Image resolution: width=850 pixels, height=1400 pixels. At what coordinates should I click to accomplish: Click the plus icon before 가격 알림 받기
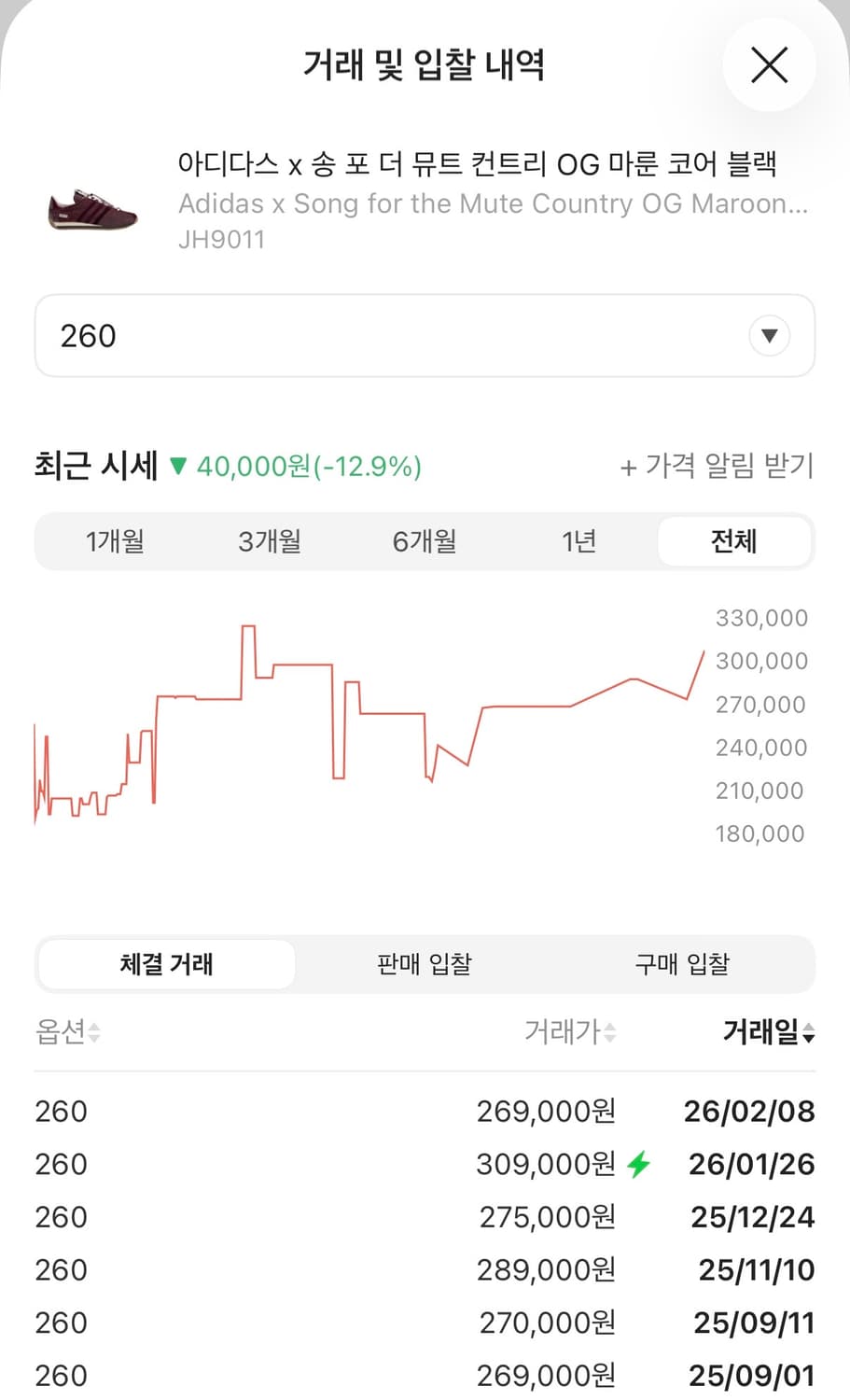click(x=629, y=467)
